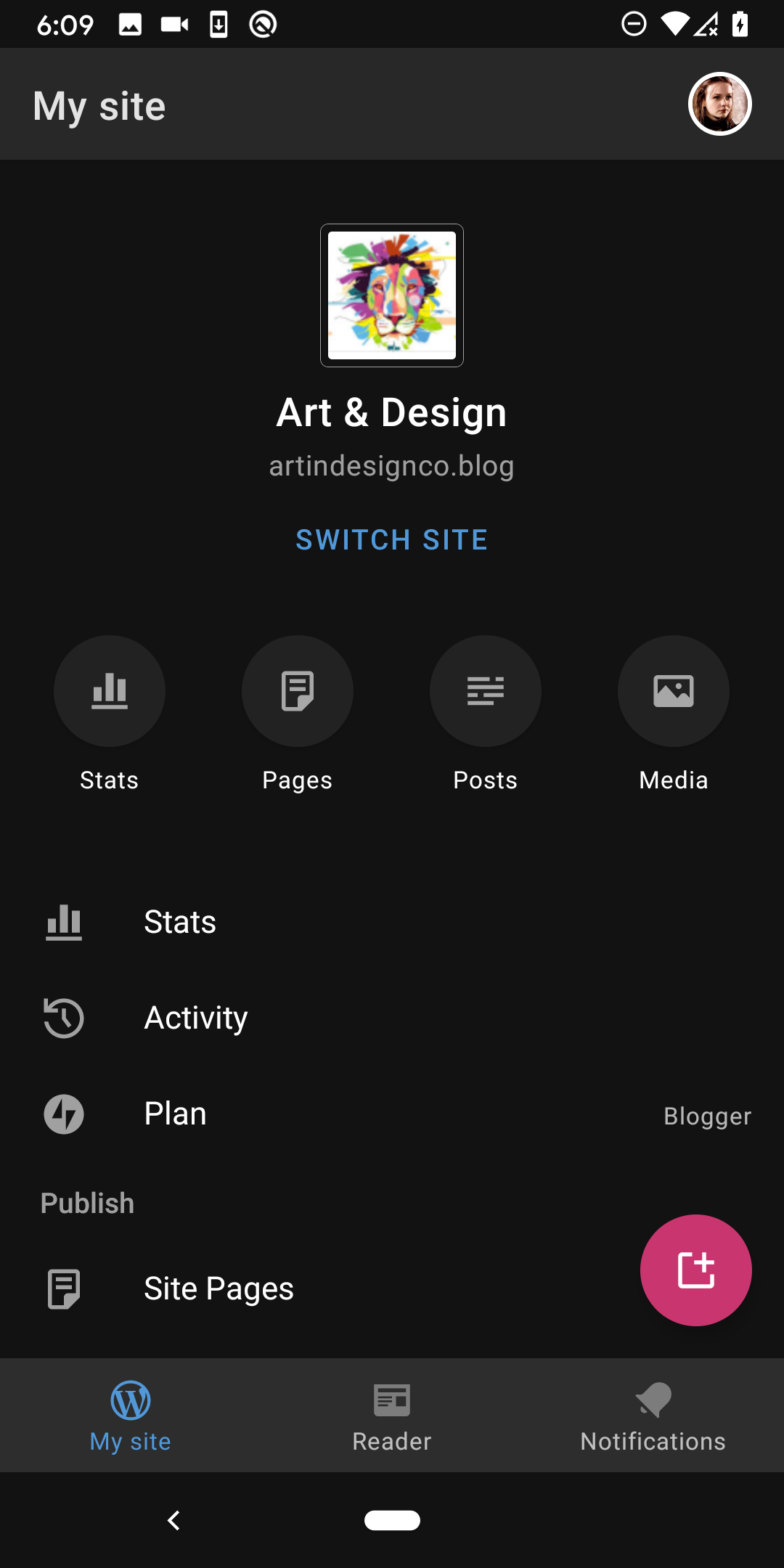784x1568 pixels.
Task: Tap the lion site icon image
Action: (391, 295)
